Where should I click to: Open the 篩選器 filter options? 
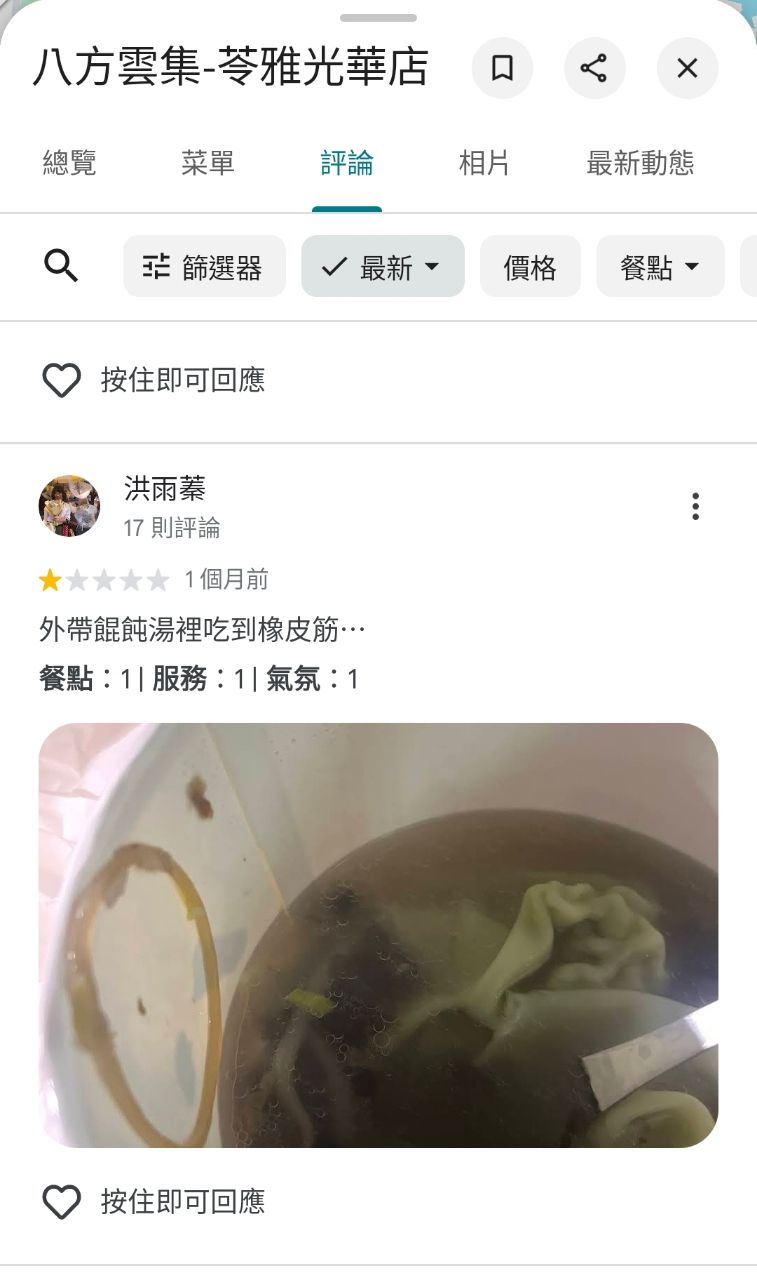(204, 266)
